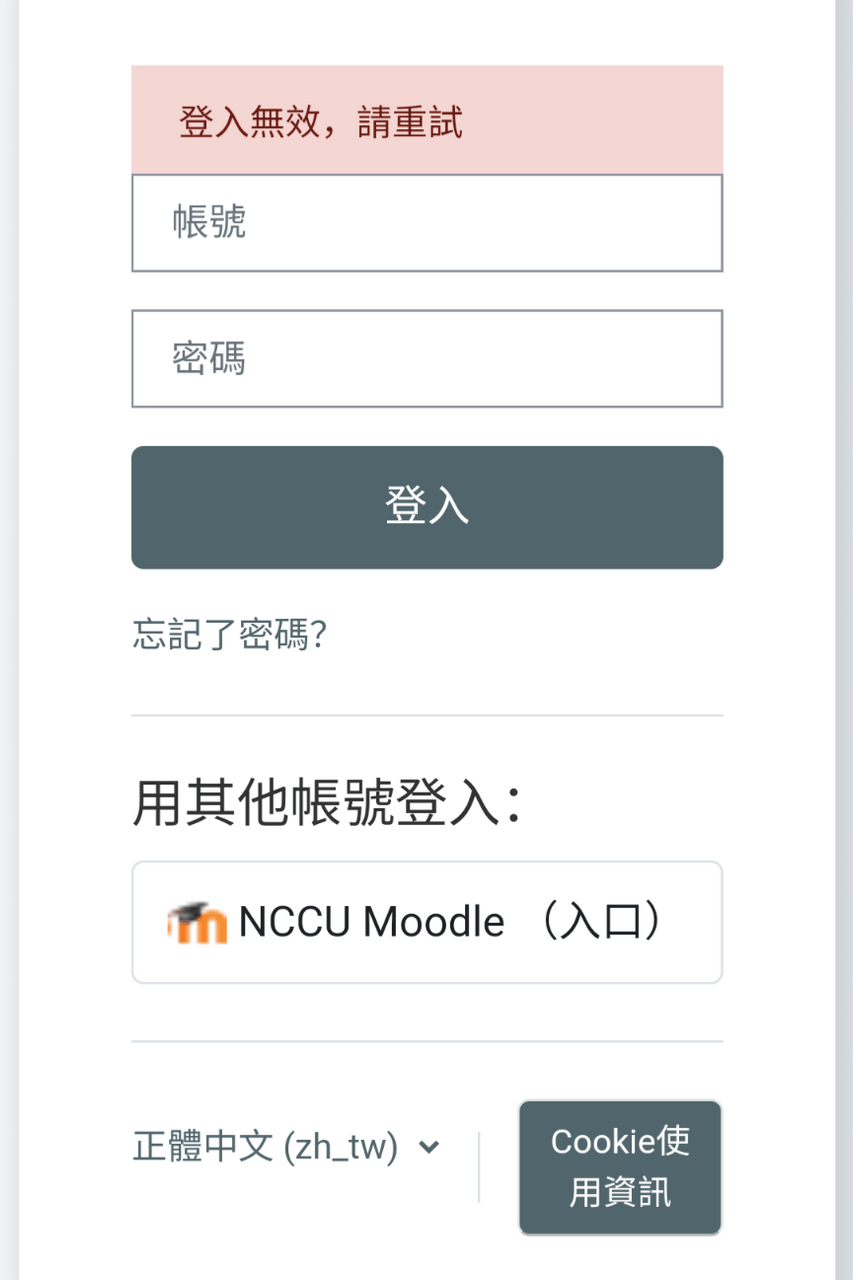Viewport: 853px width, 1280px height.
Task: Click the orange Moodle graduation-cap icon
Action: tap(196, 920)
